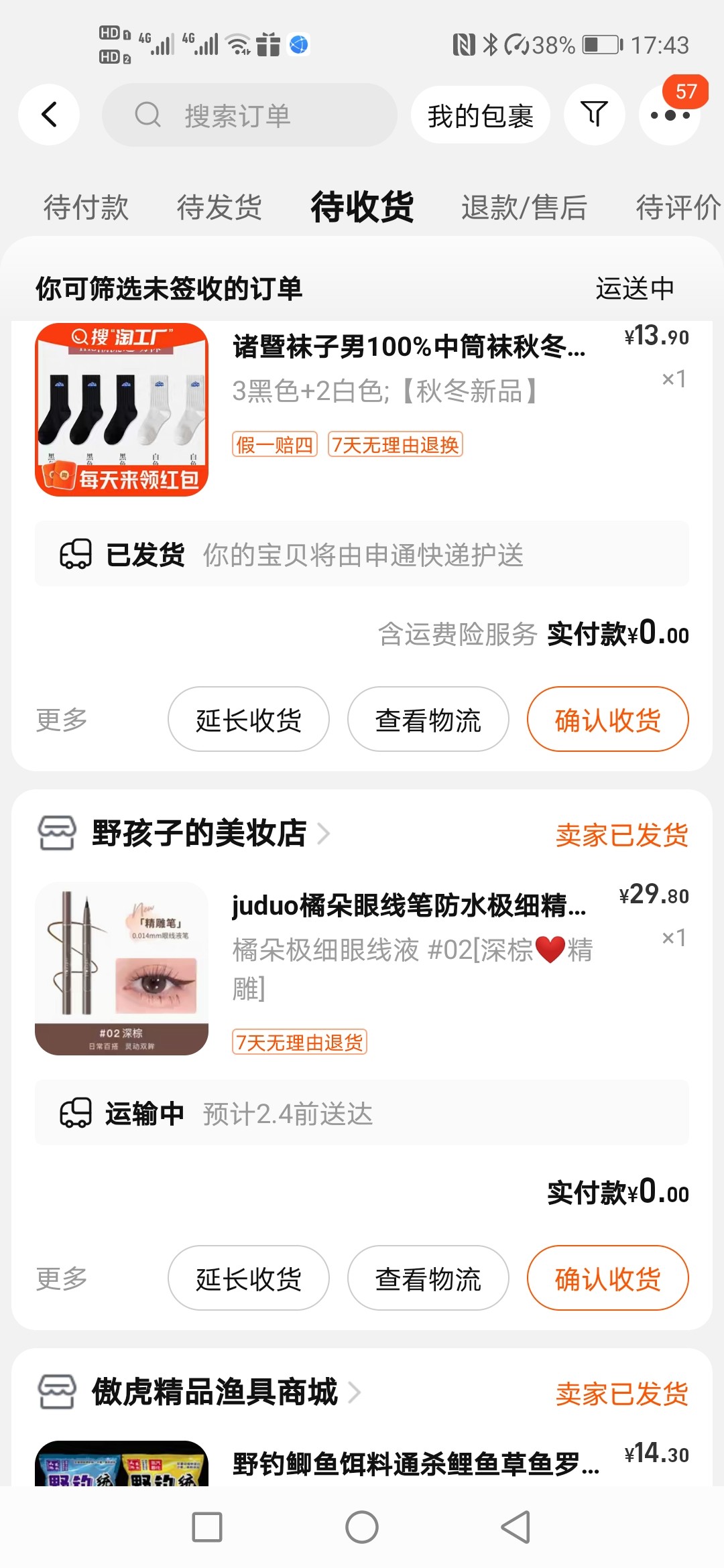Open 我的包裹
This screenshot has height=1568, width=724.
tap(480, 115)
